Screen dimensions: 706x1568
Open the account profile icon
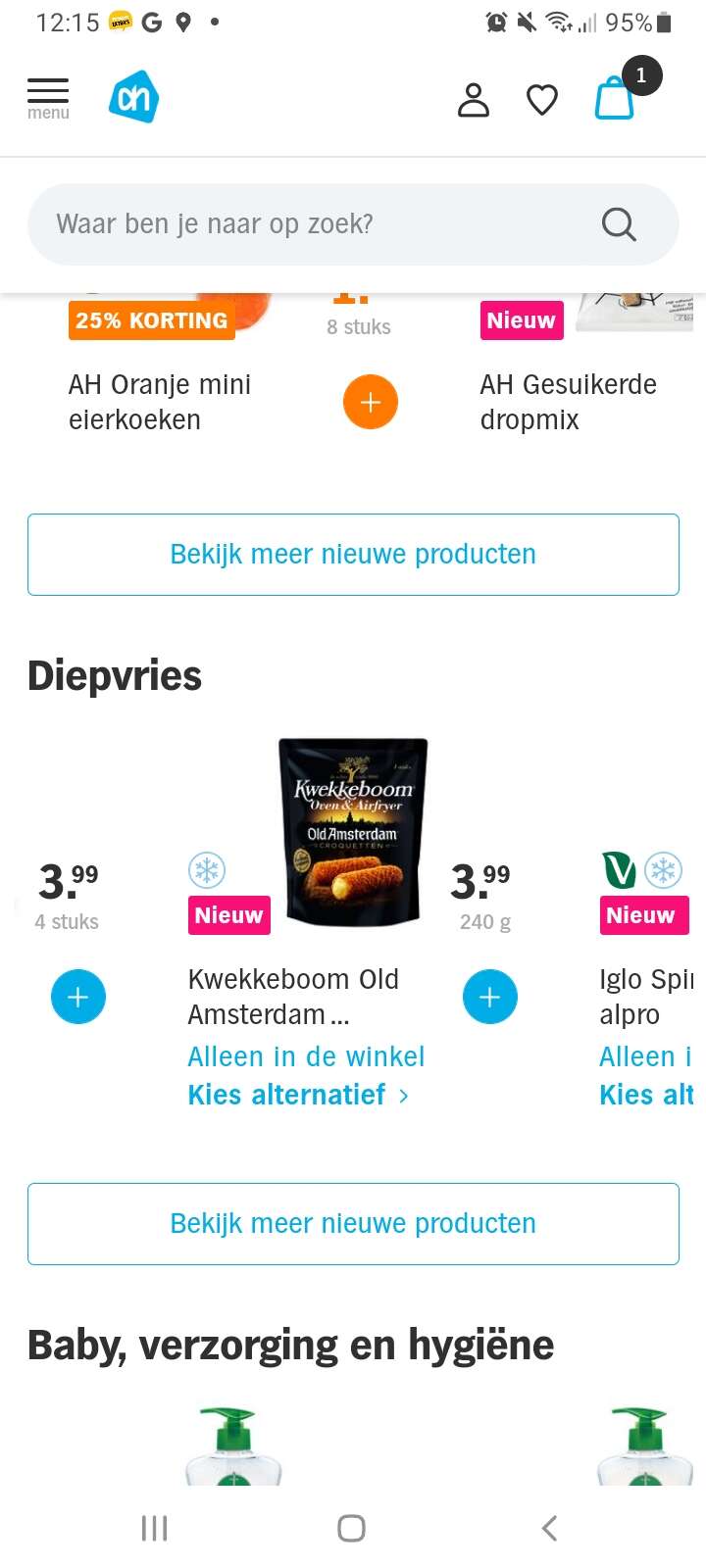(x=474, y=99)
